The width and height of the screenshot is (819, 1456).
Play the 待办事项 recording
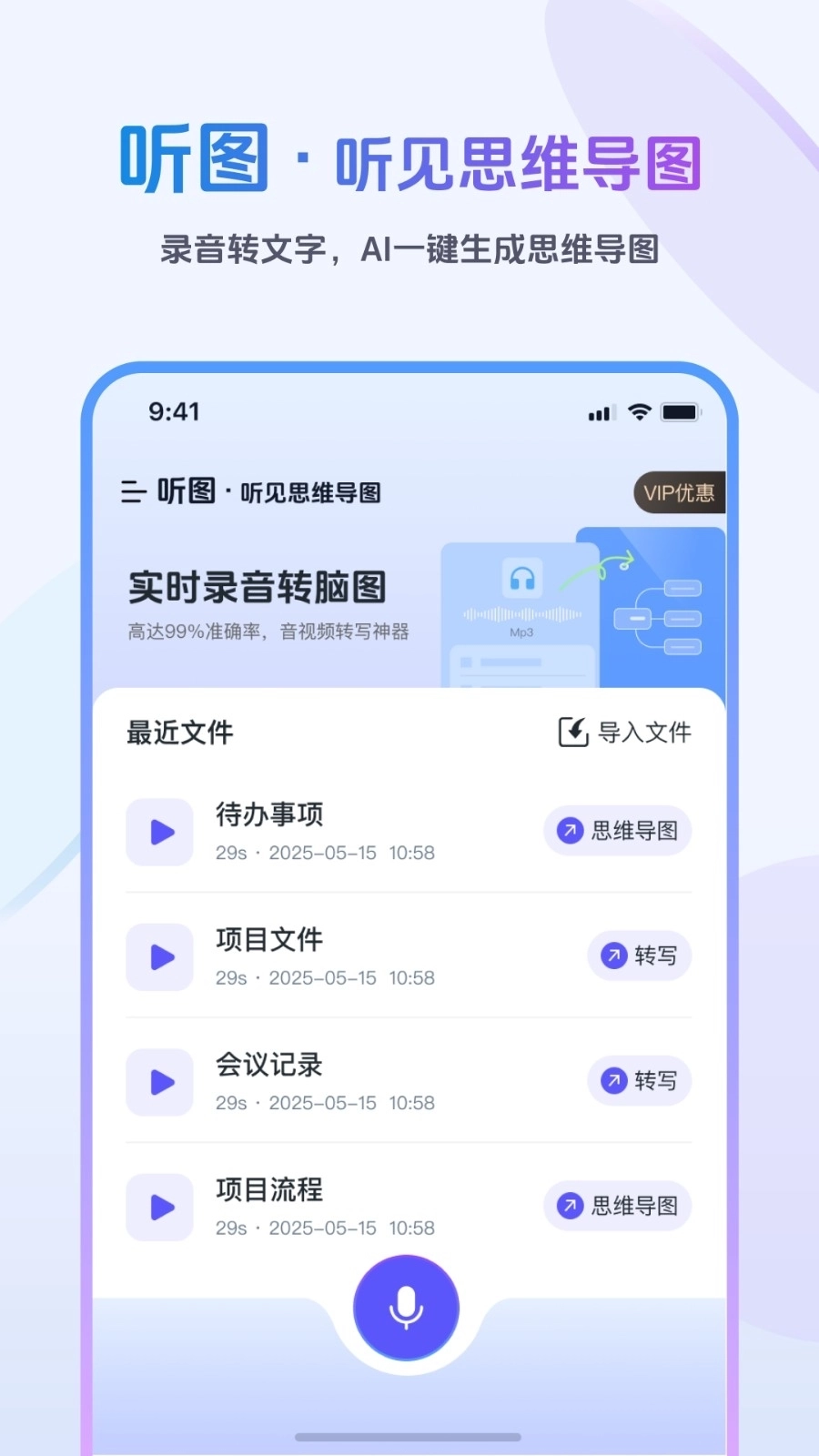point(159,832)
